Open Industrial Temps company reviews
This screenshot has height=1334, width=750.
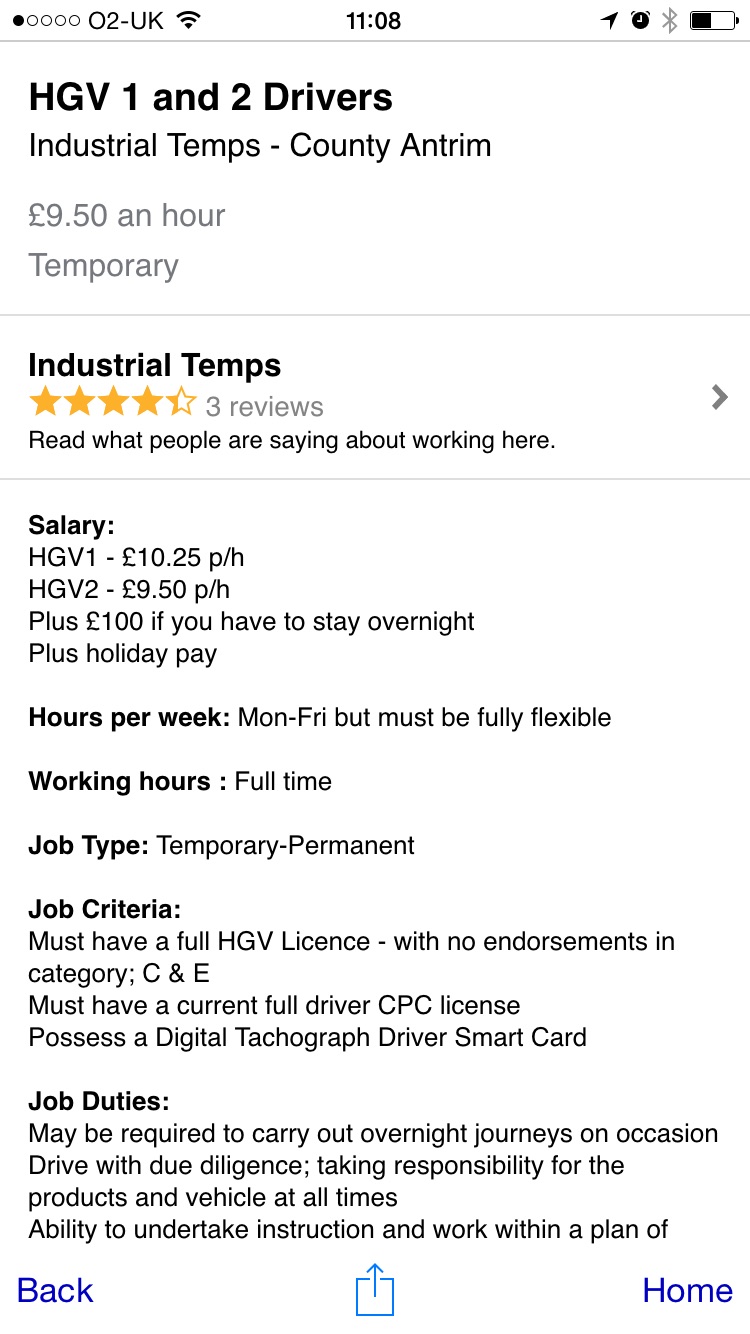point(375,398)
